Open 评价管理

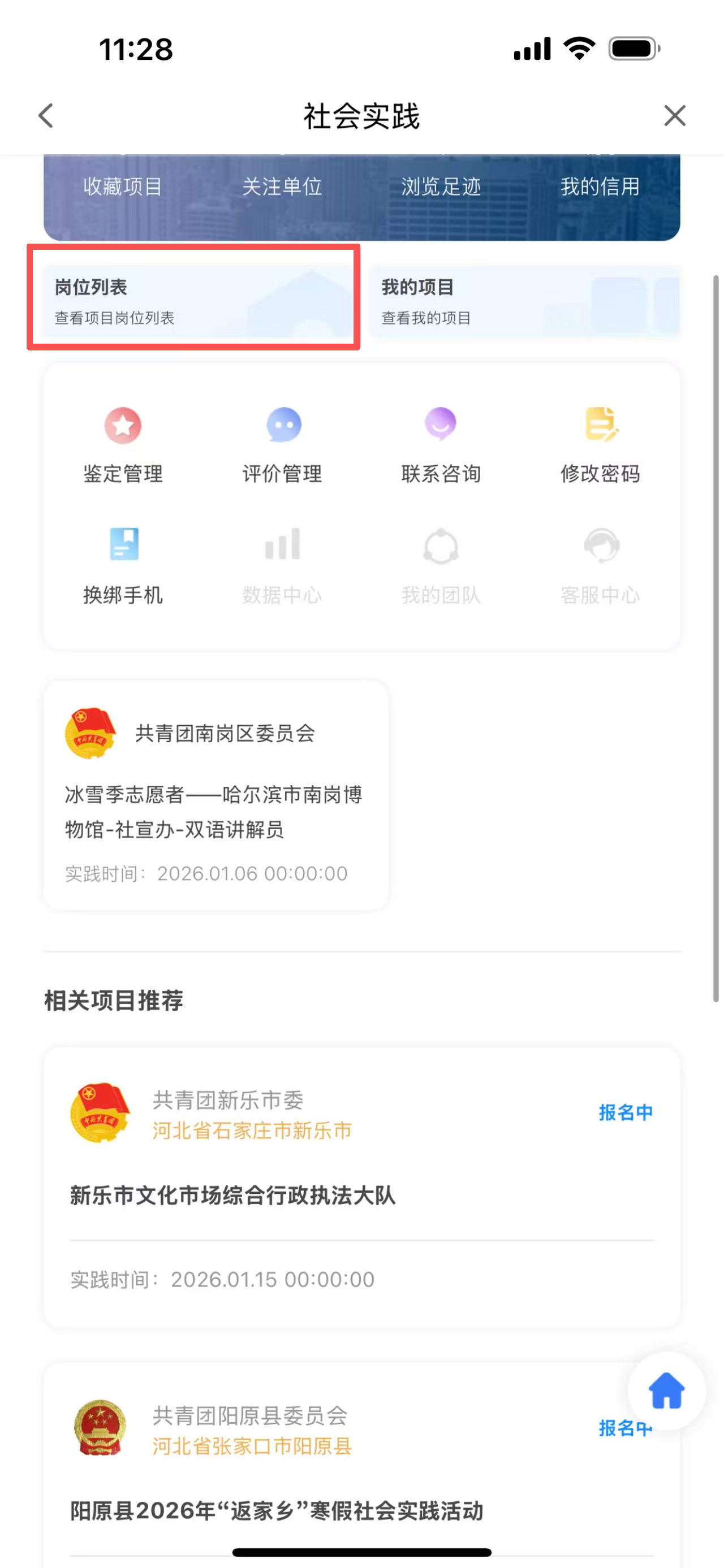[x=283, y=445]
